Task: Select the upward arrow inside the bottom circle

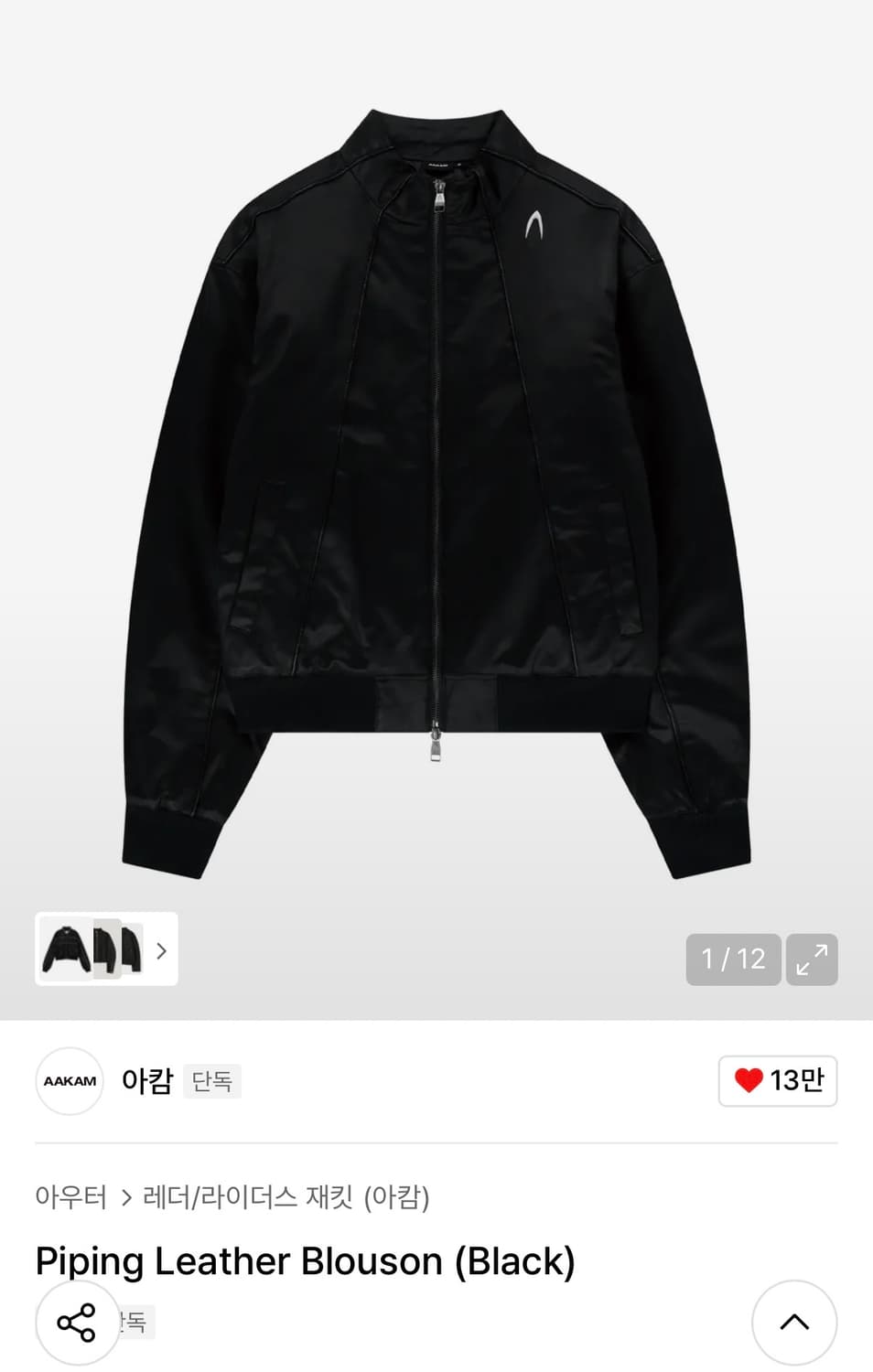Action: click(794, 1320)
